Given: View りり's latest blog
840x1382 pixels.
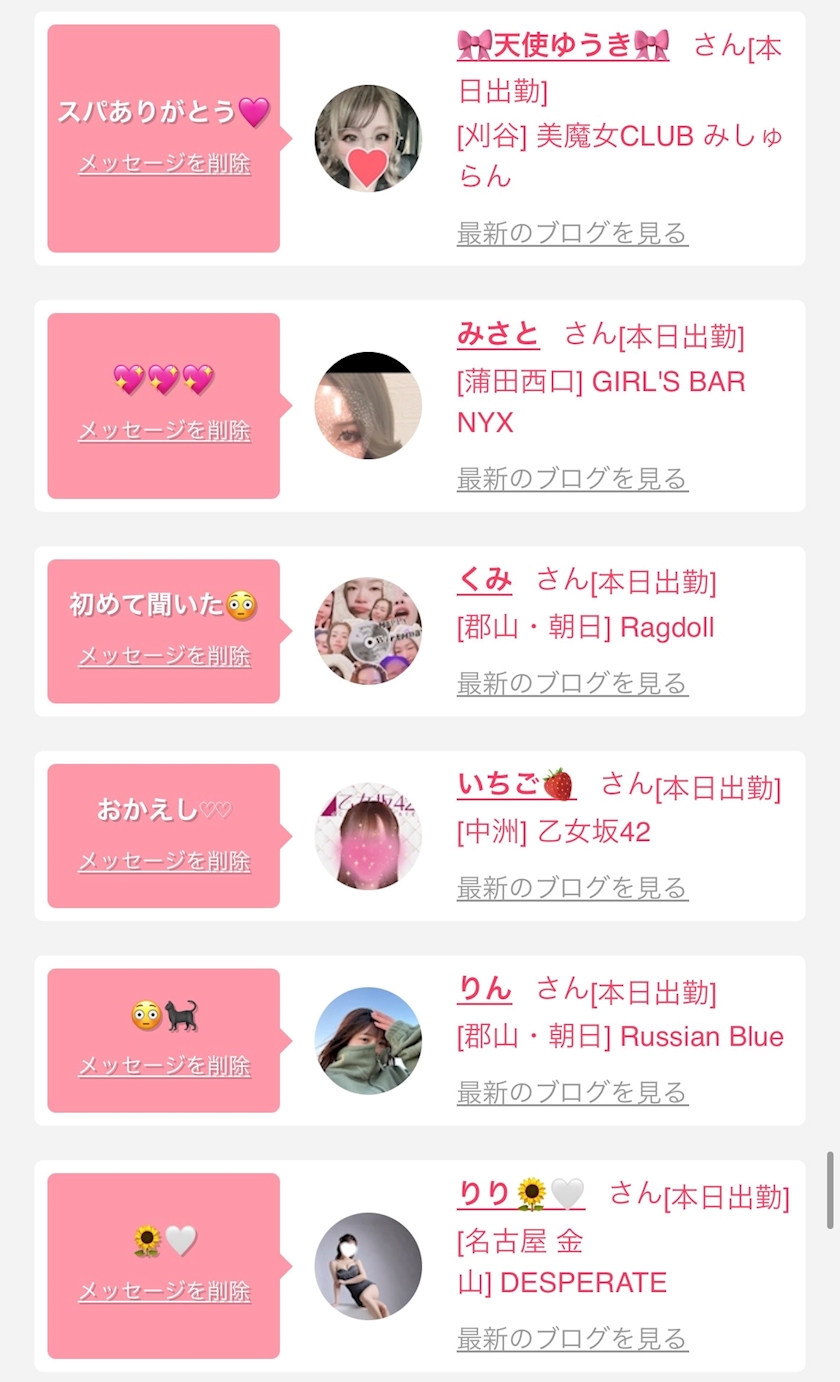Looking at the screenshot, I should 572,1337.
